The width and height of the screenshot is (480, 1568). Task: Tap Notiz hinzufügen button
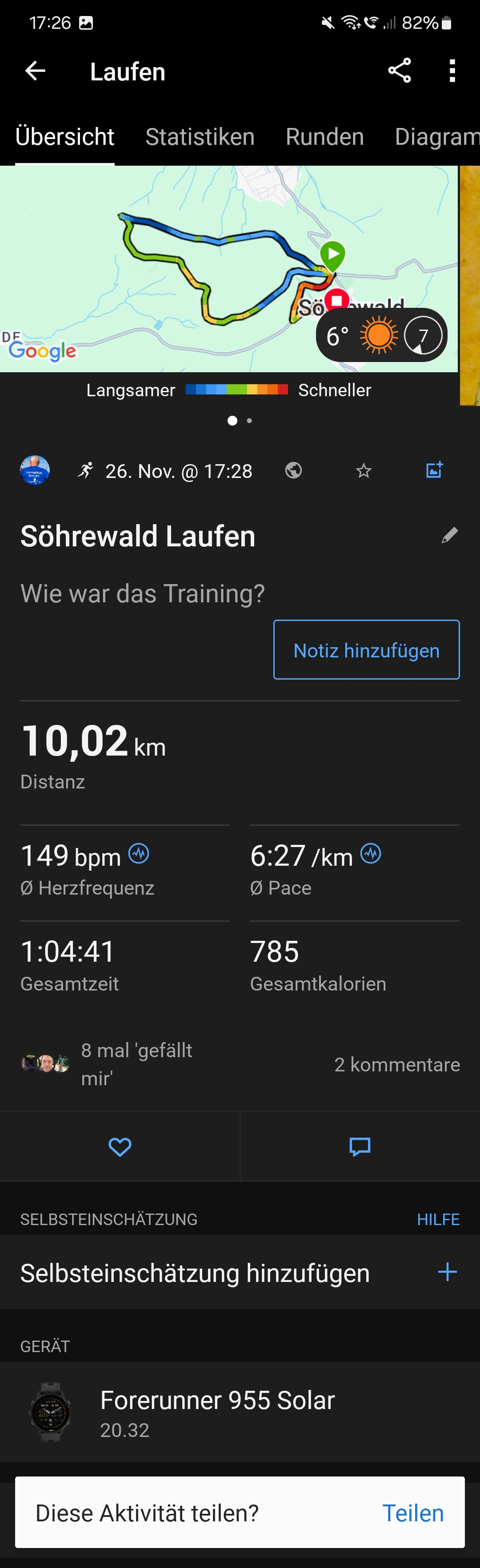click(x=366, y=650)
